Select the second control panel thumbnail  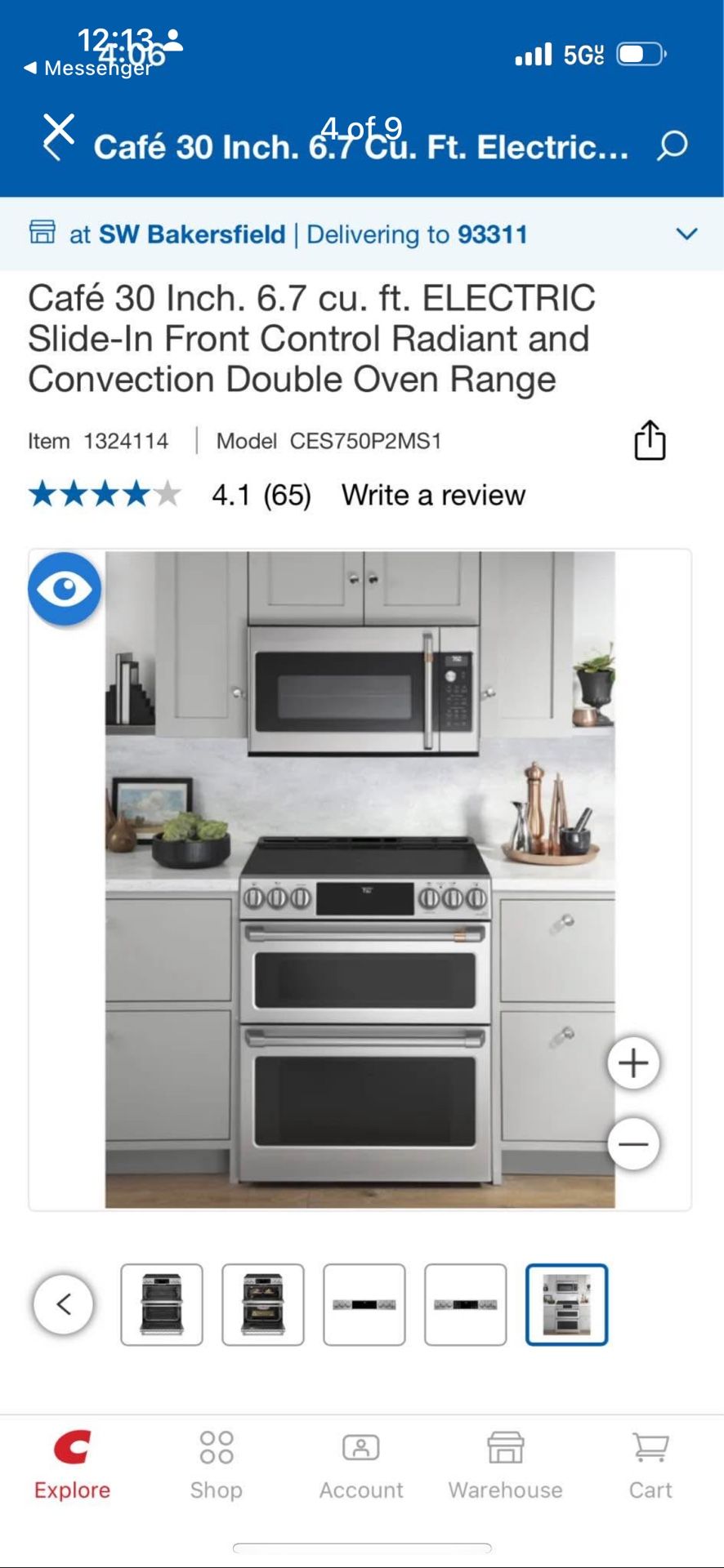click(466, 1304)
